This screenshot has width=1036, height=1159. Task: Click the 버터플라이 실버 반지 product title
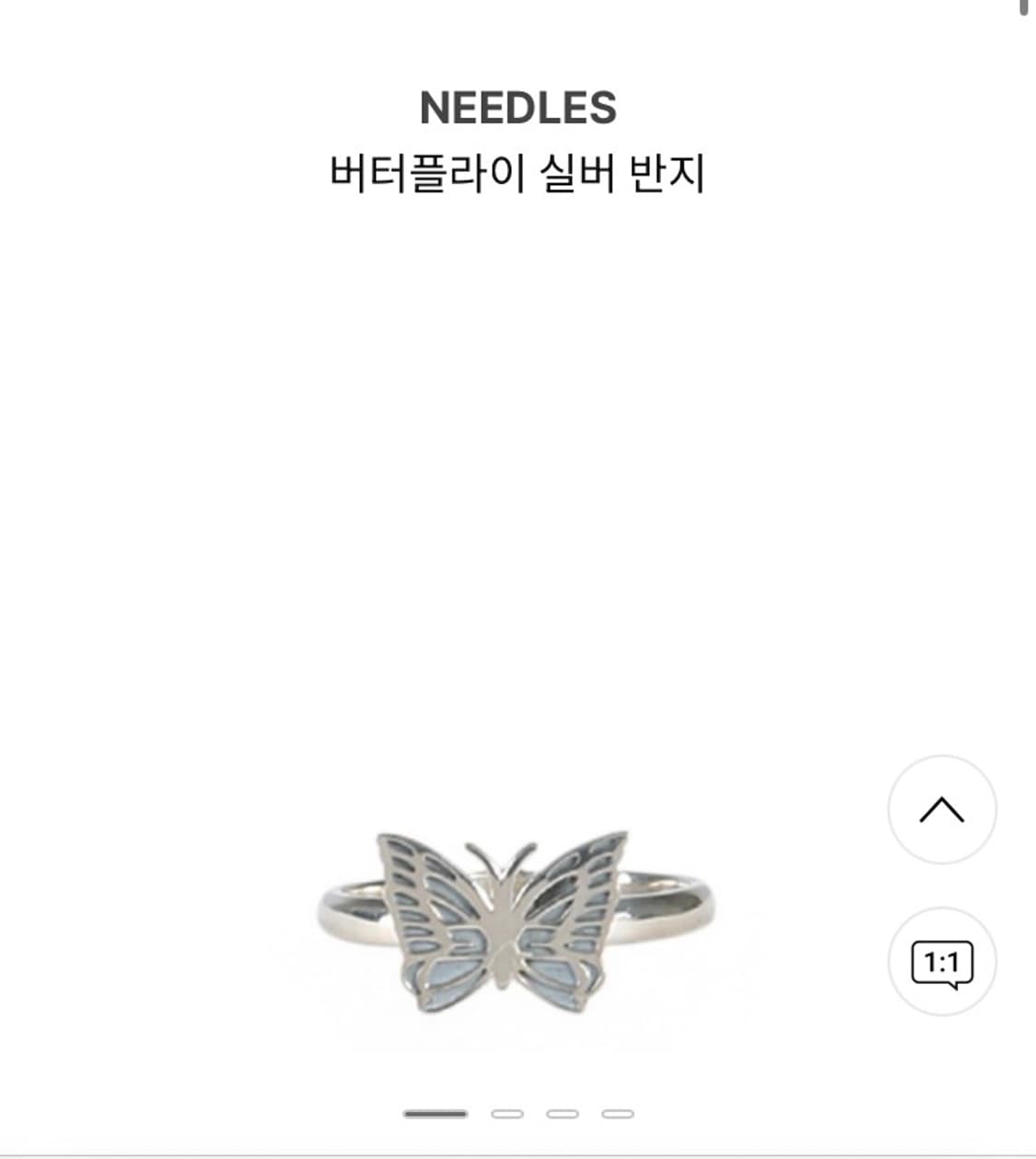click(518, 170)
